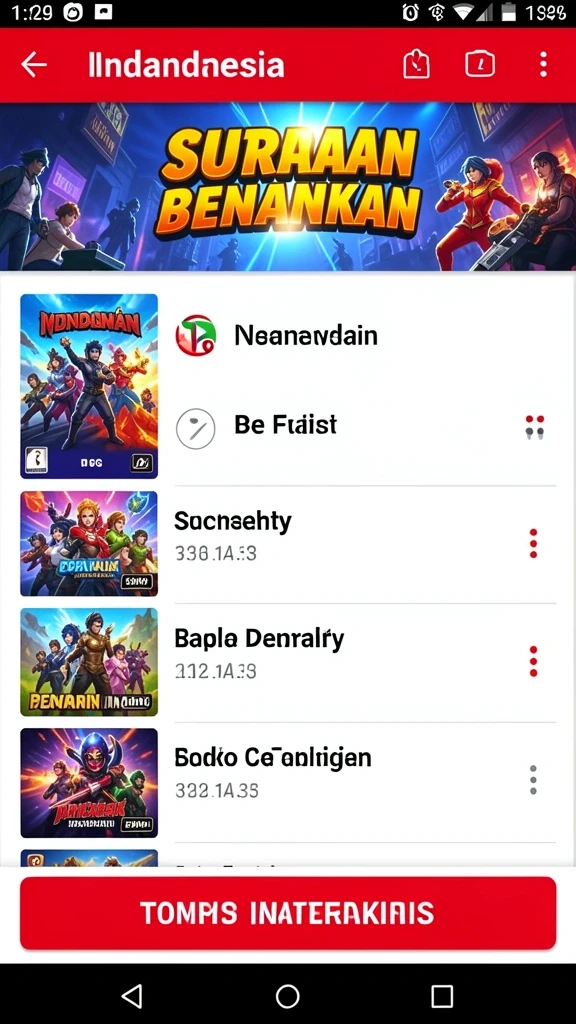Open the large game cover thumbnail

[x=89, y=386]
